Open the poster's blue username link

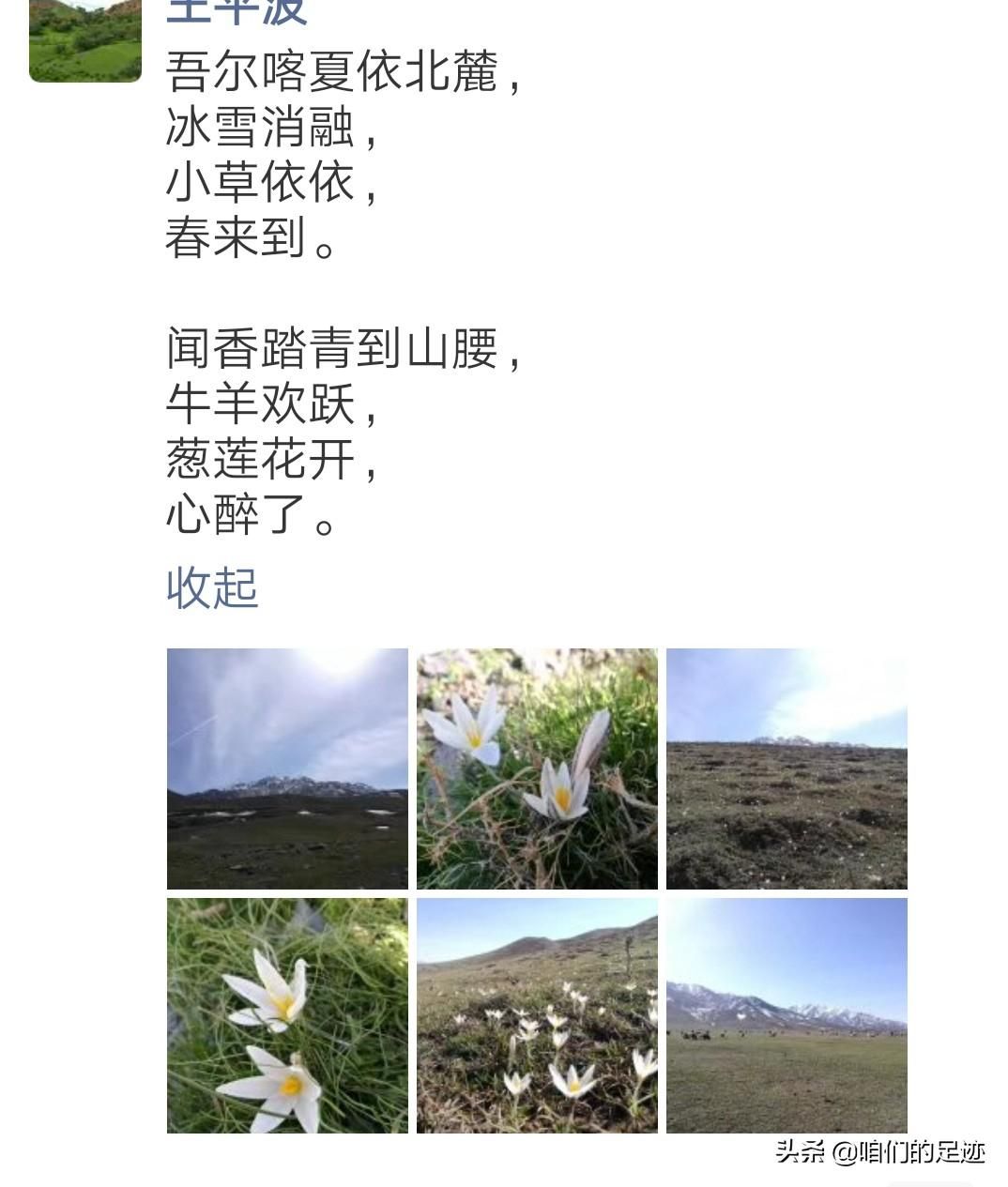[237, 11]
